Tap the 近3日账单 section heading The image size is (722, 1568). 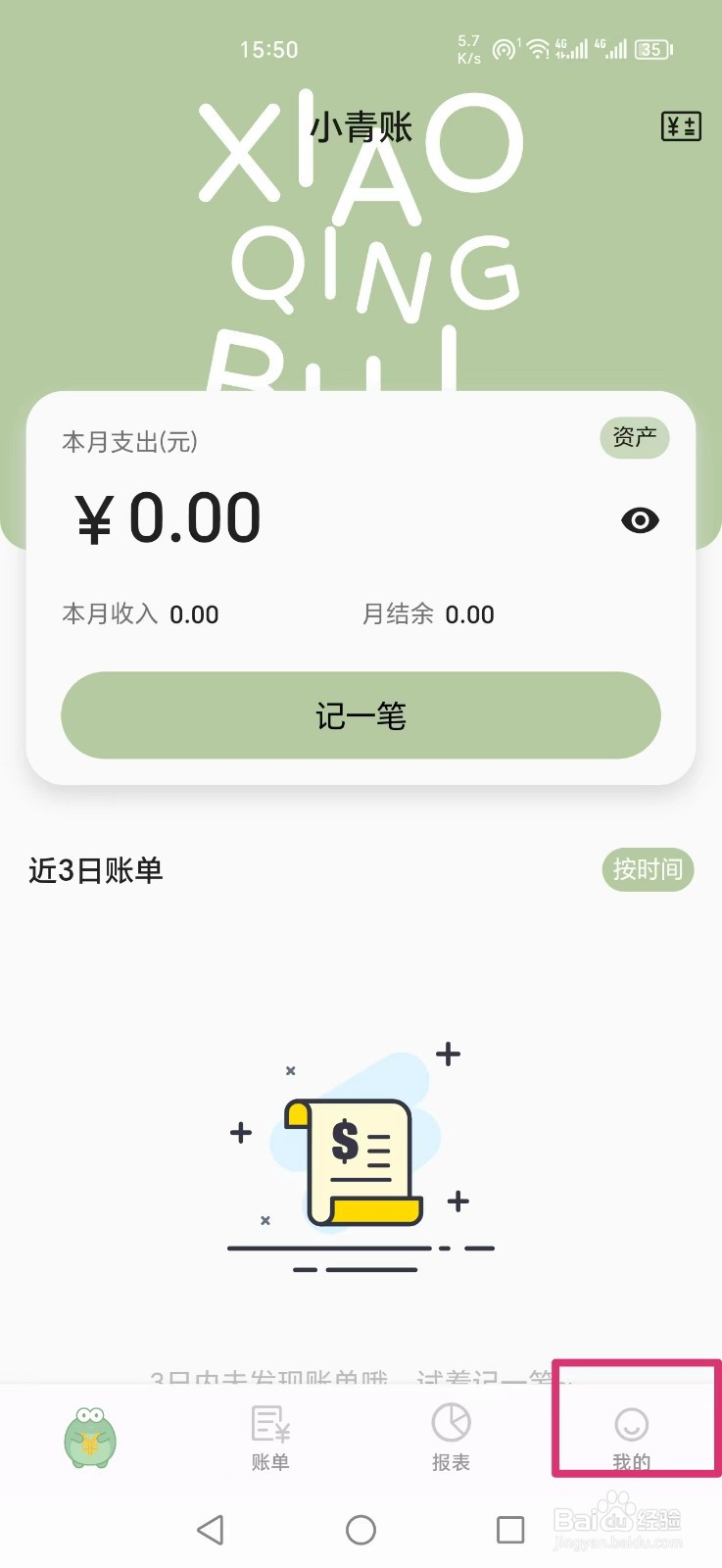click(95, 870)
